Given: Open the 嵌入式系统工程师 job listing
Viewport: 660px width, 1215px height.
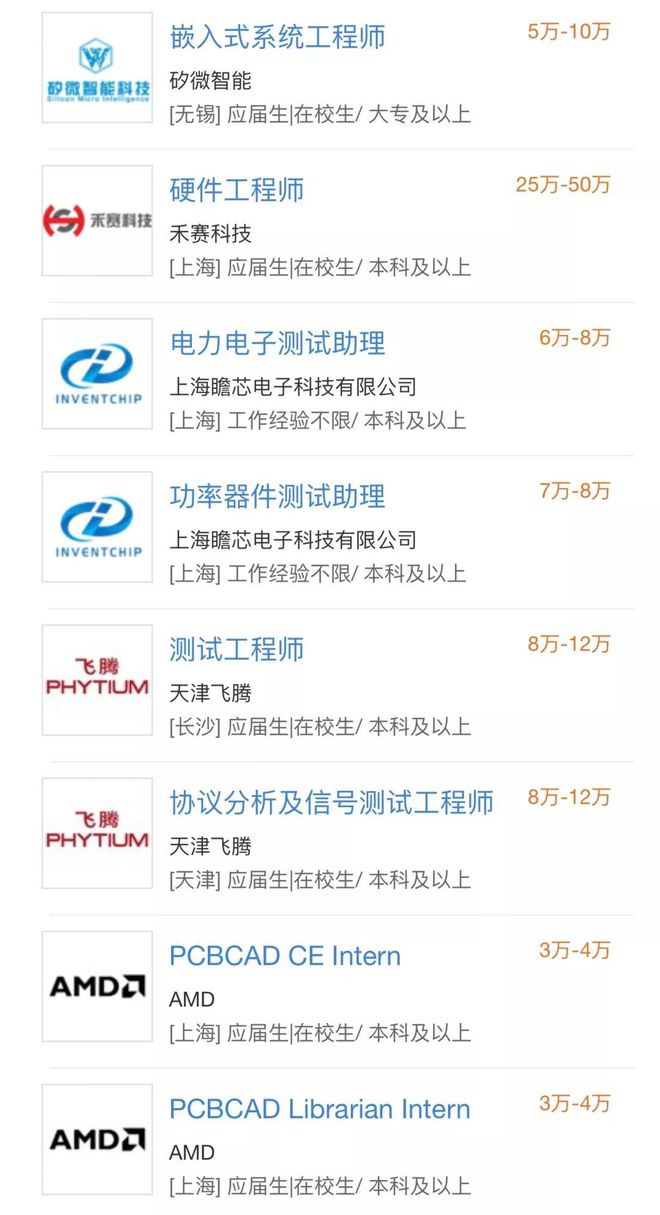Looking at the screenshot, I should (x=277, y=38).
